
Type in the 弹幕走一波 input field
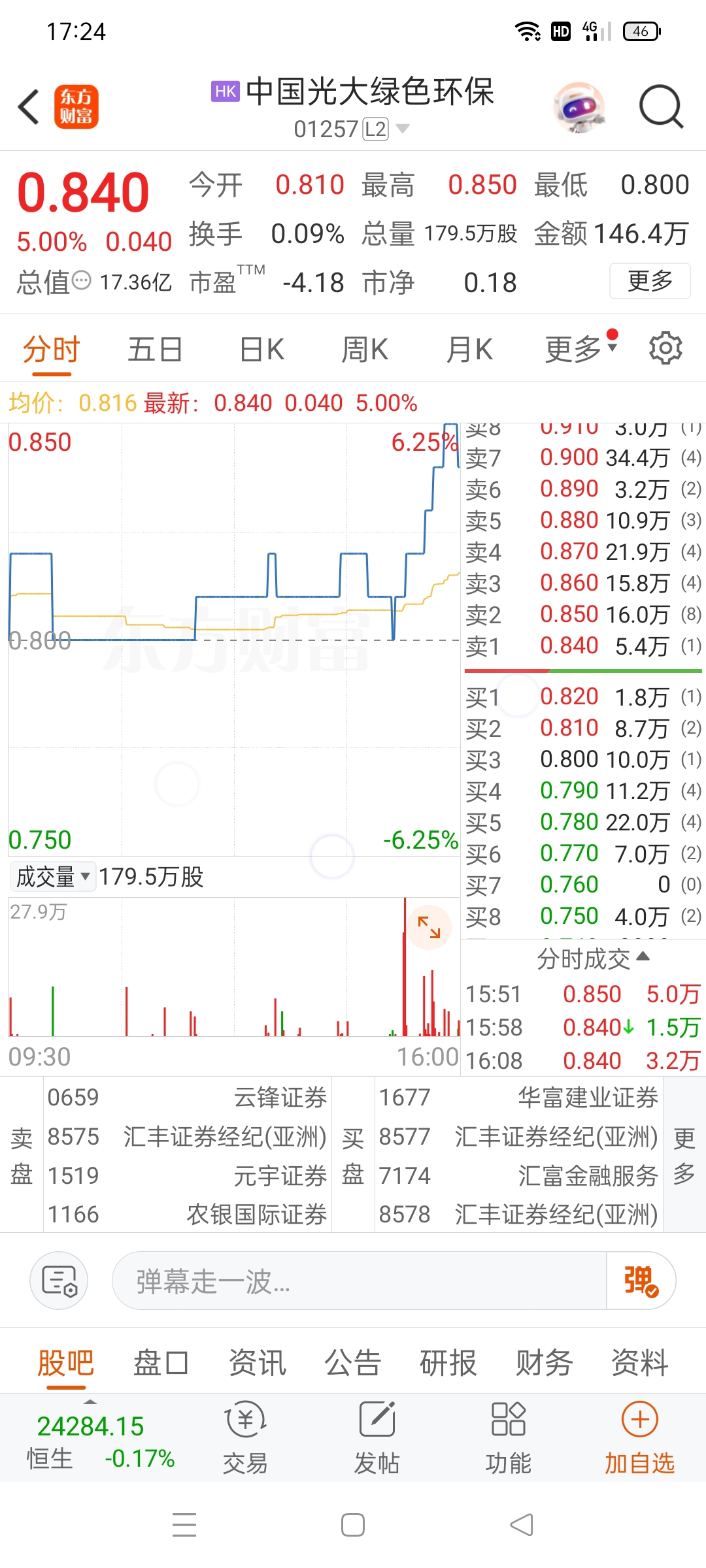(360, 1281)
